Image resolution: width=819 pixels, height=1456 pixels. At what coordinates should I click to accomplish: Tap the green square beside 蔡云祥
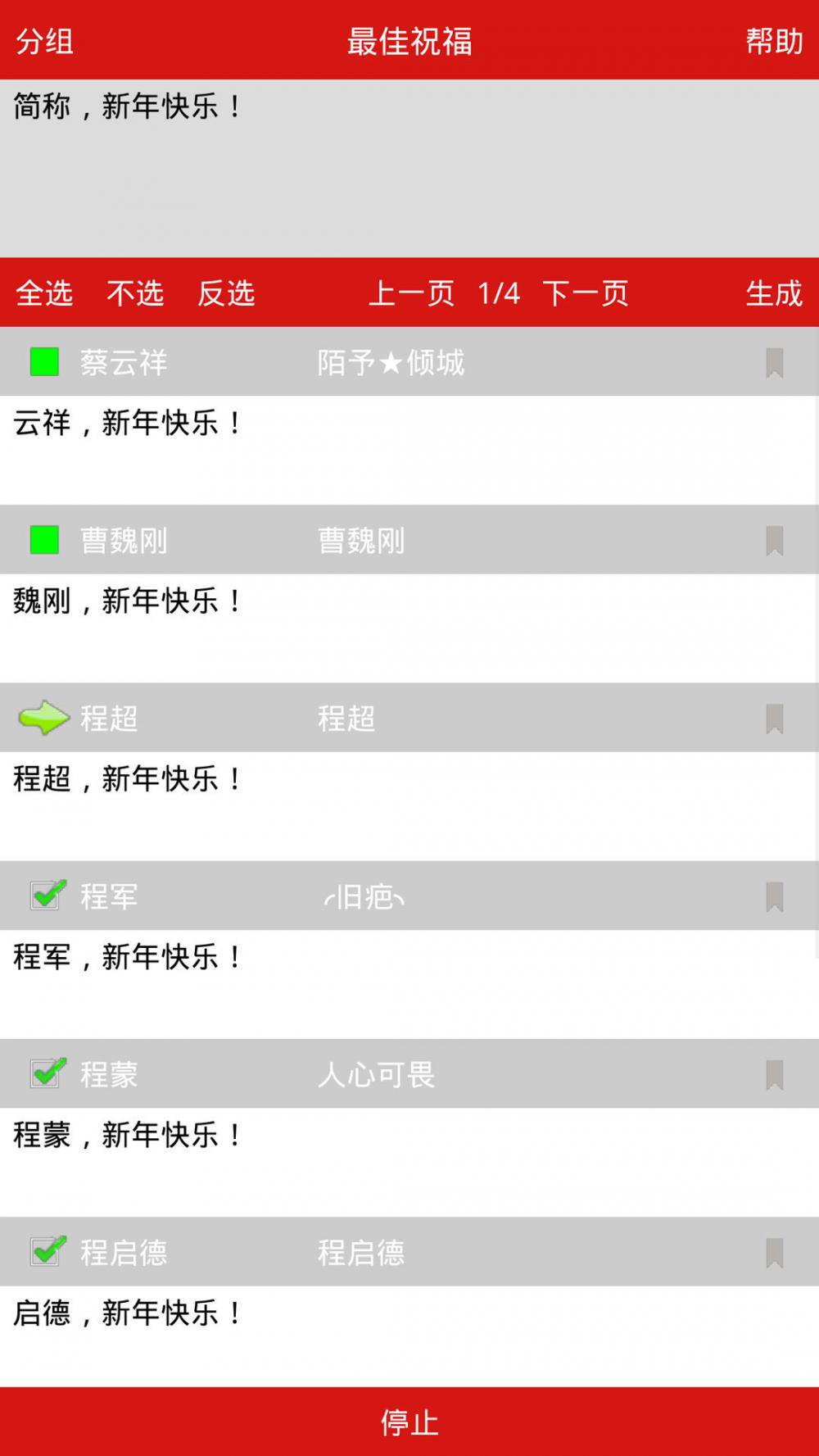[x=44, y=362]
